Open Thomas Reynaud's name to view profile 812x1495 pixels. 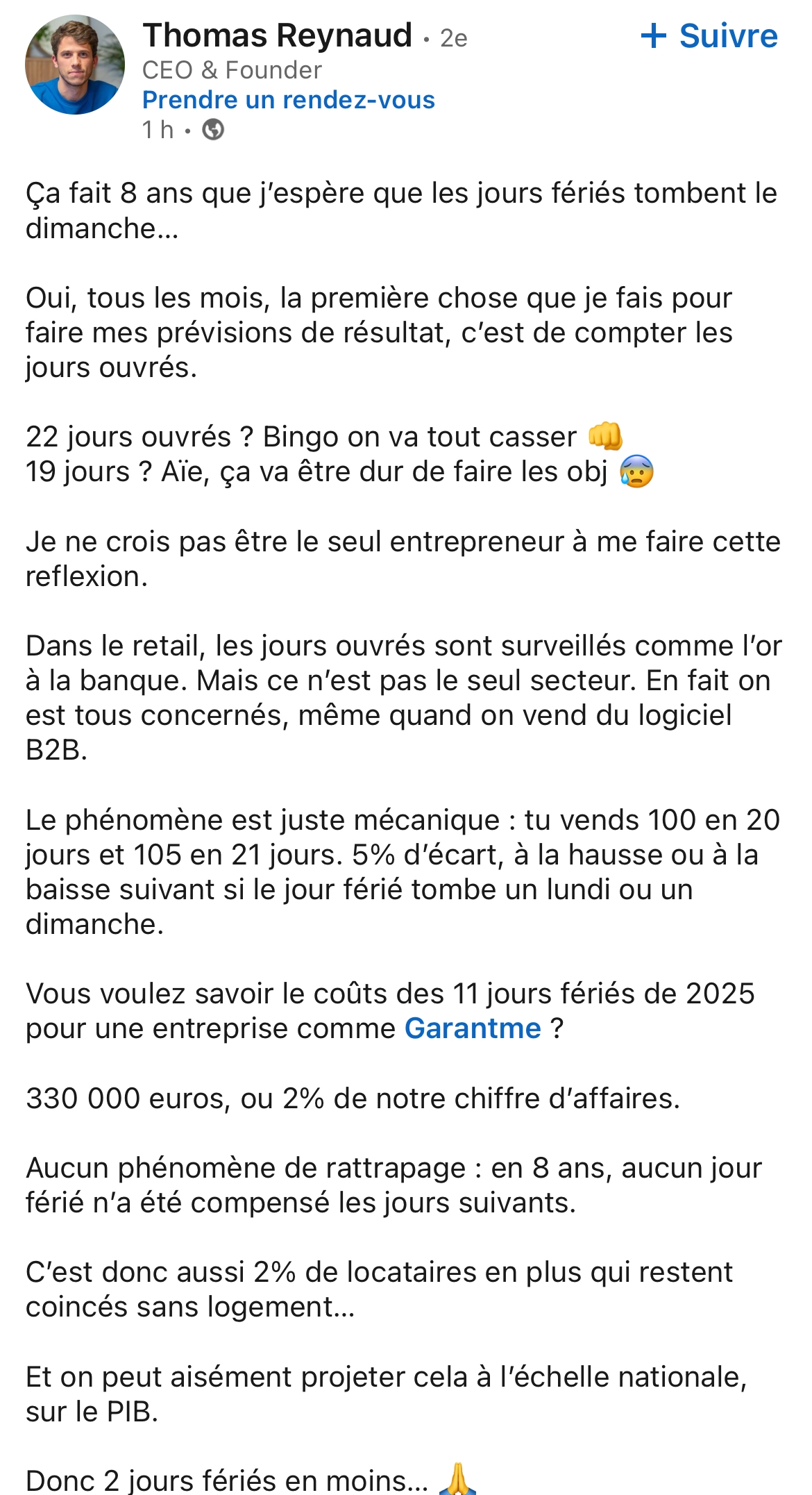(x=277, y=35)
